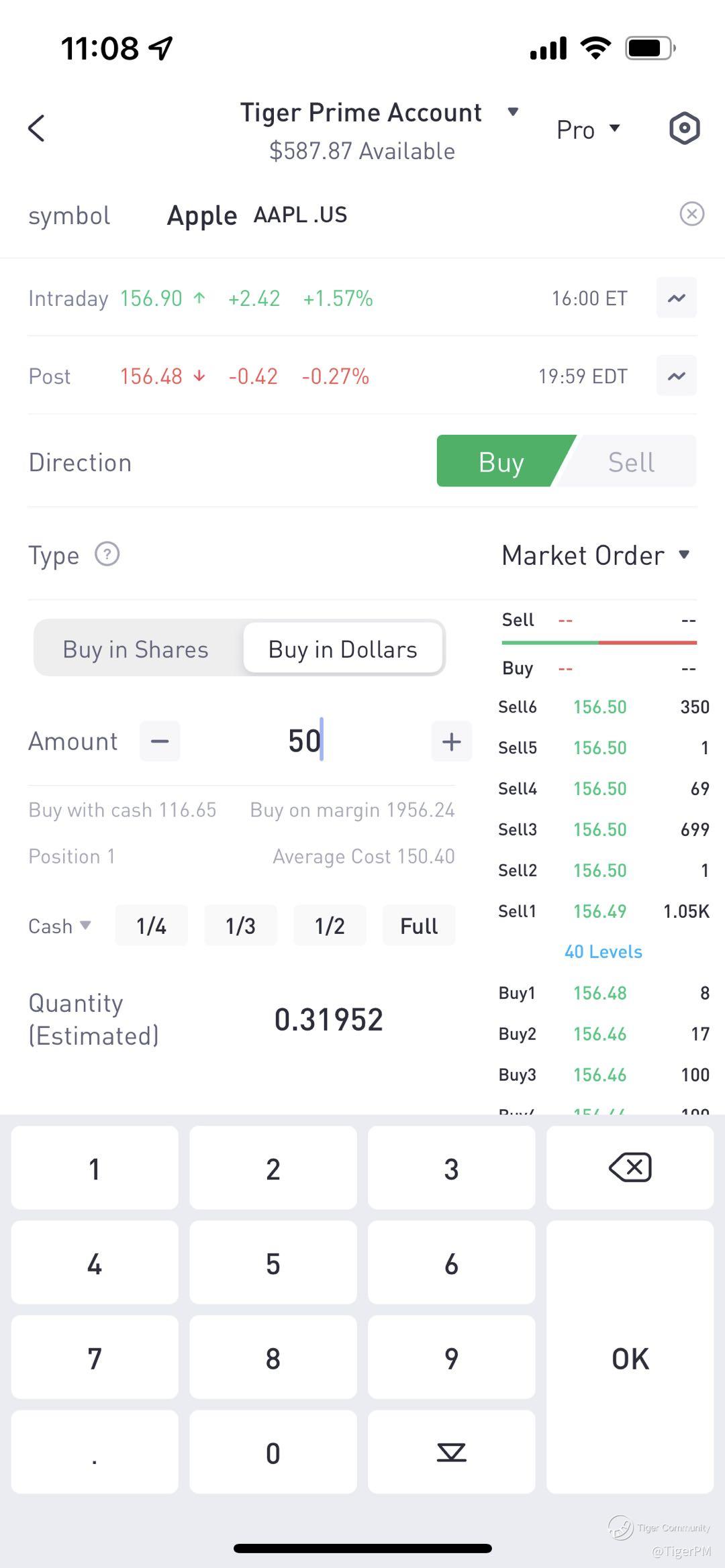Decrease the amount with minus

(160, 741)
